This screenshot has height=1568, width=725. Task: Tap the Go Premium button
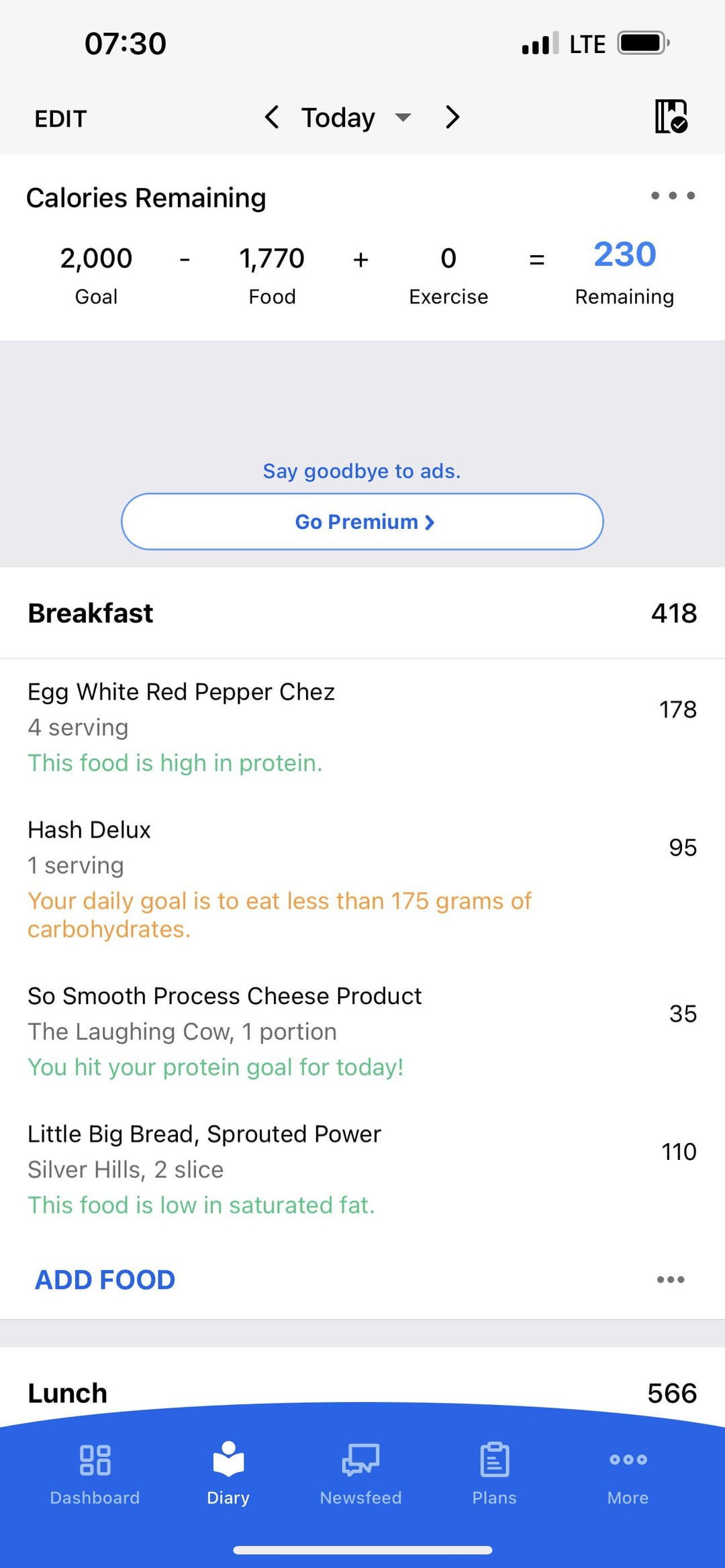362,522
